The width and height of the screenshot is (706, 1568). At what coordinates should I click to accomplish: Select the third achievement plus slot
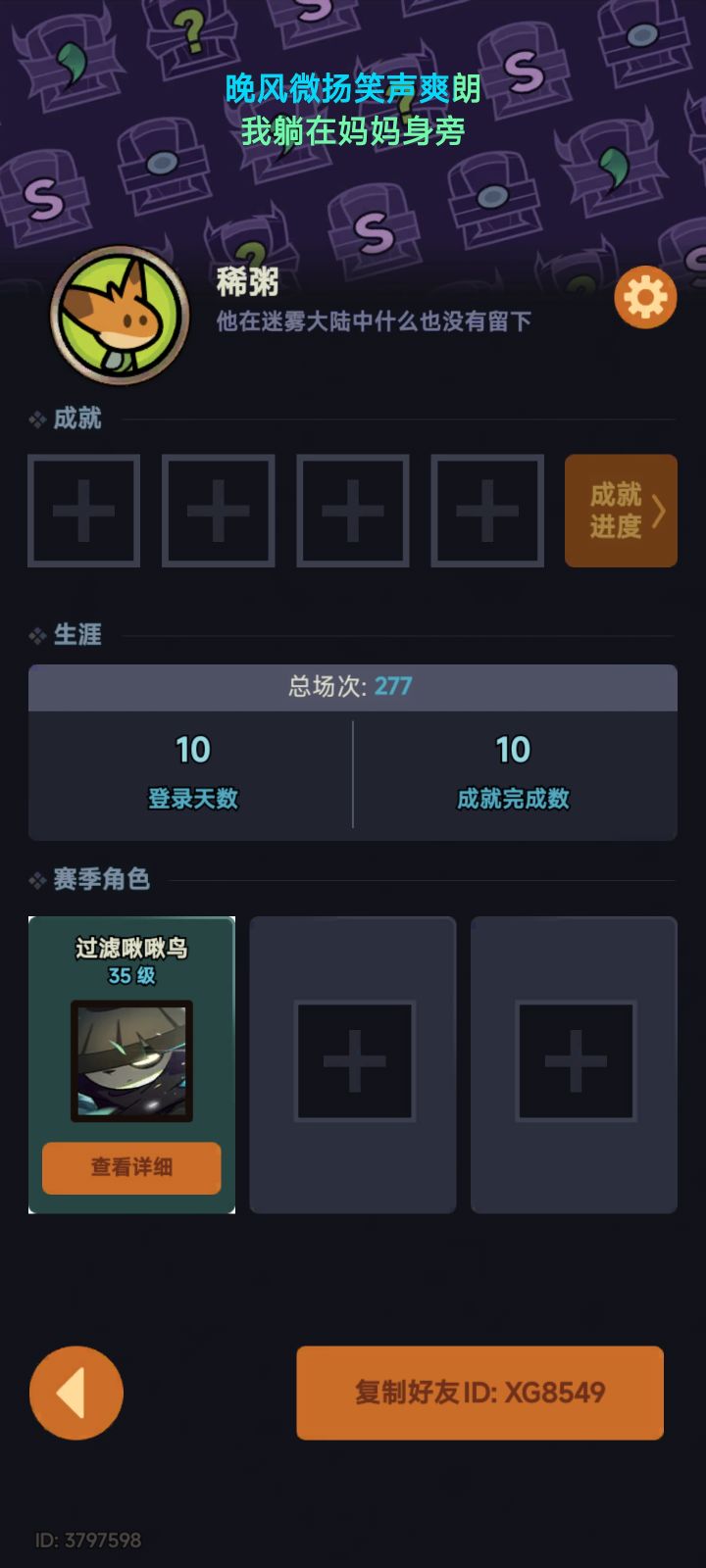(352, 511)
